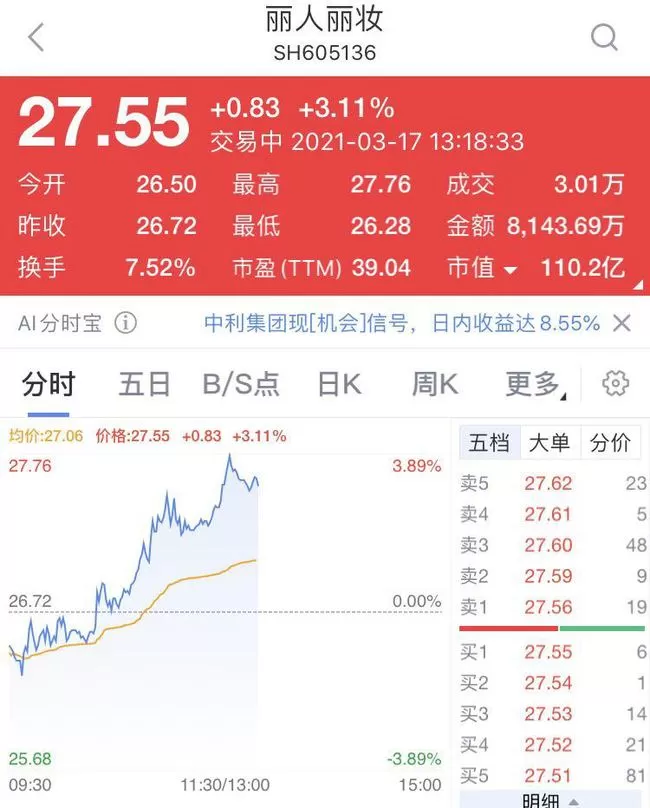Open the 中利集团 opportunity signal link
The height and width of the screenshot is (808, 650).
tap(402, 323)
